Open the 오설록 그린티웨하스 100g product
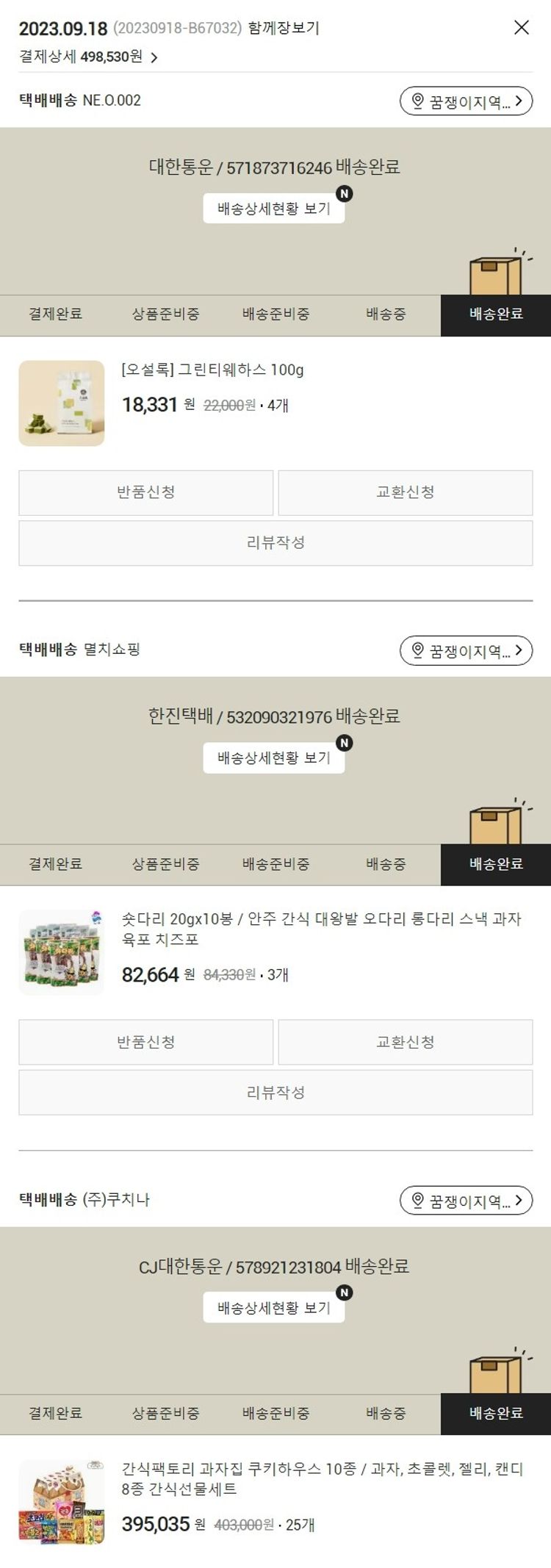Screen dimensions: 551x1568 coord(212,370)
